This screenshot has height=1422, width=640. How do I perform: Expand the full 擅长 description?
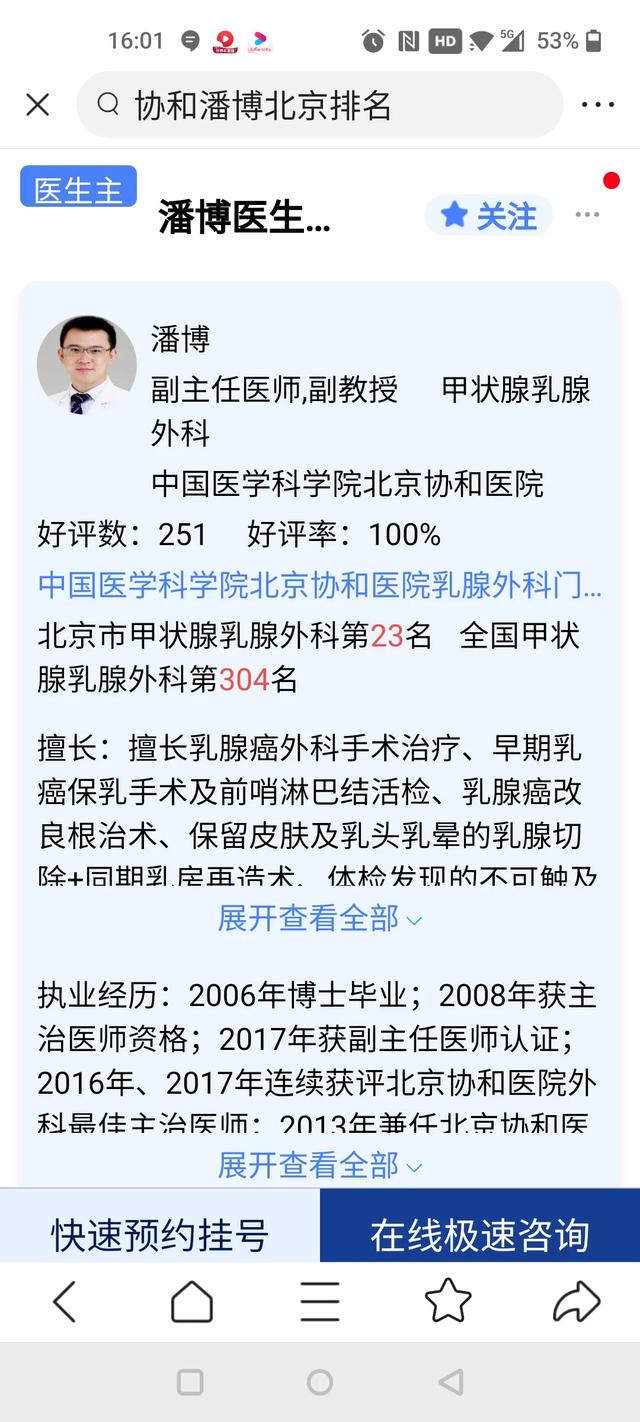320,918
